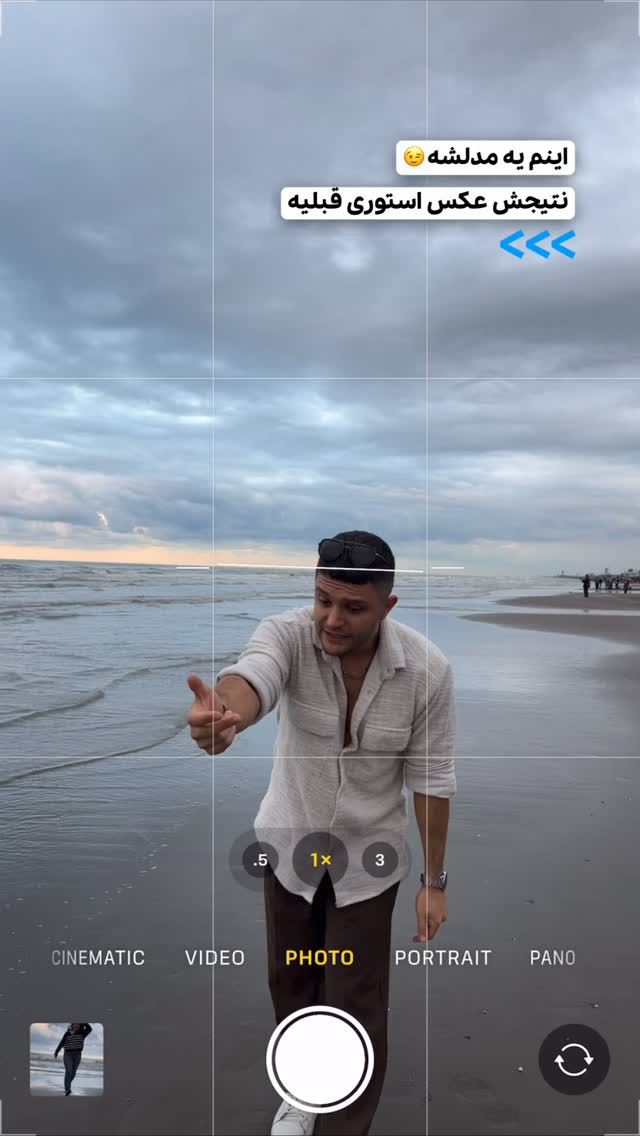Viewport: 640px width, 1136px height.
Task: Switch to PANO mode
Action: point(552,958)
